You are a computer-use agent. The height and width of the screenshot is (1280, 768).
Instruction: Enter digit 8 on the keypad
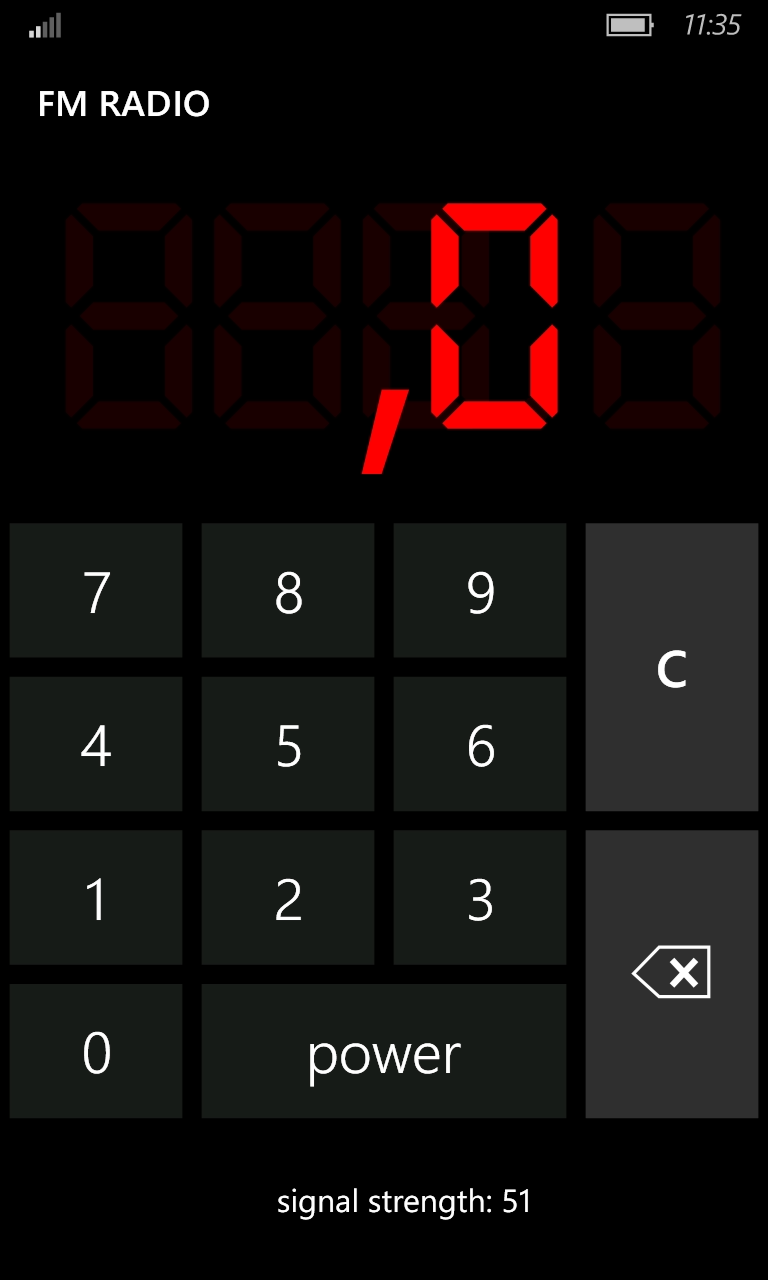click(x=288, y=591)
